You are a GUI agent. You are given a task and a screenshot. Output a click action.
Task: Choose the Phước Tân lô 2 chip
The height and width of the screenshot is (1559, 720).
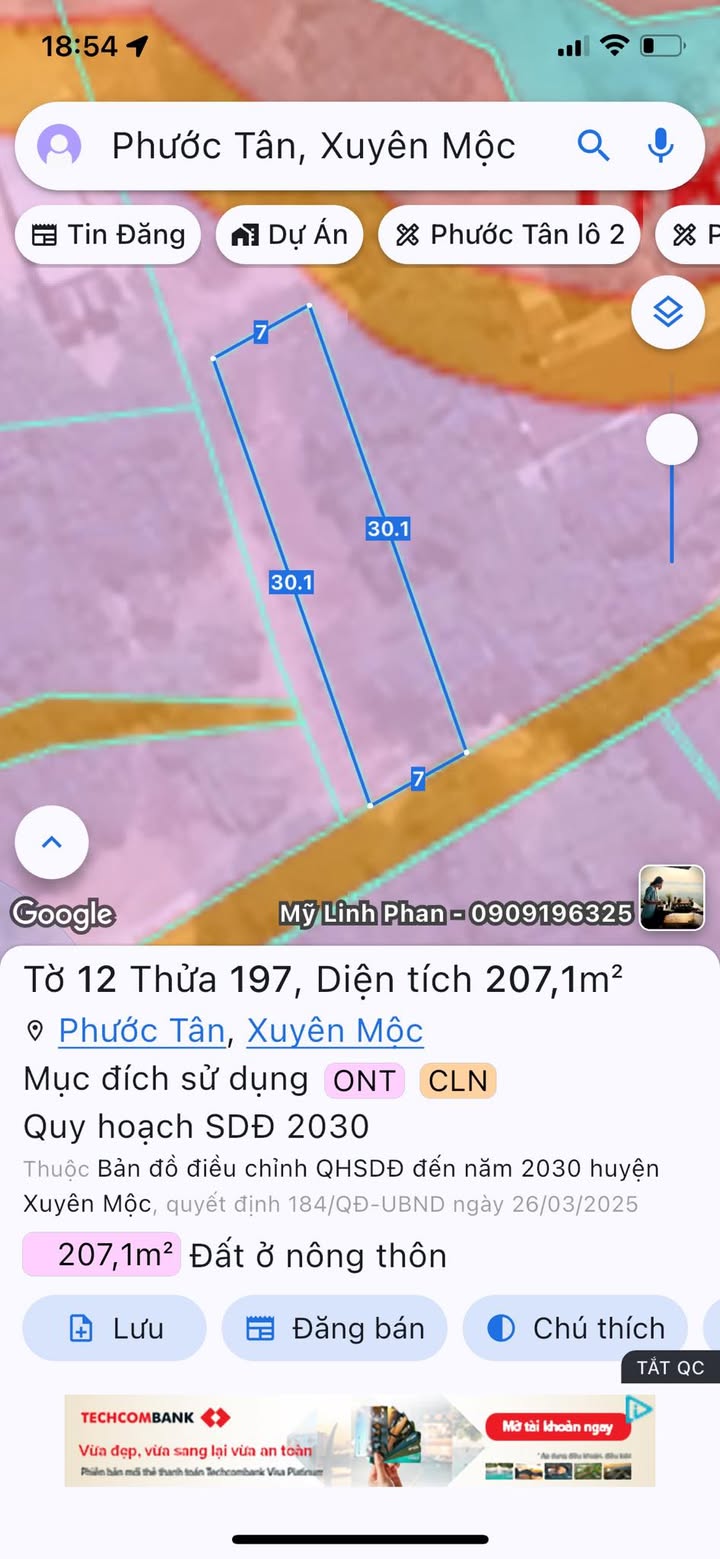[x=509, y=235]
